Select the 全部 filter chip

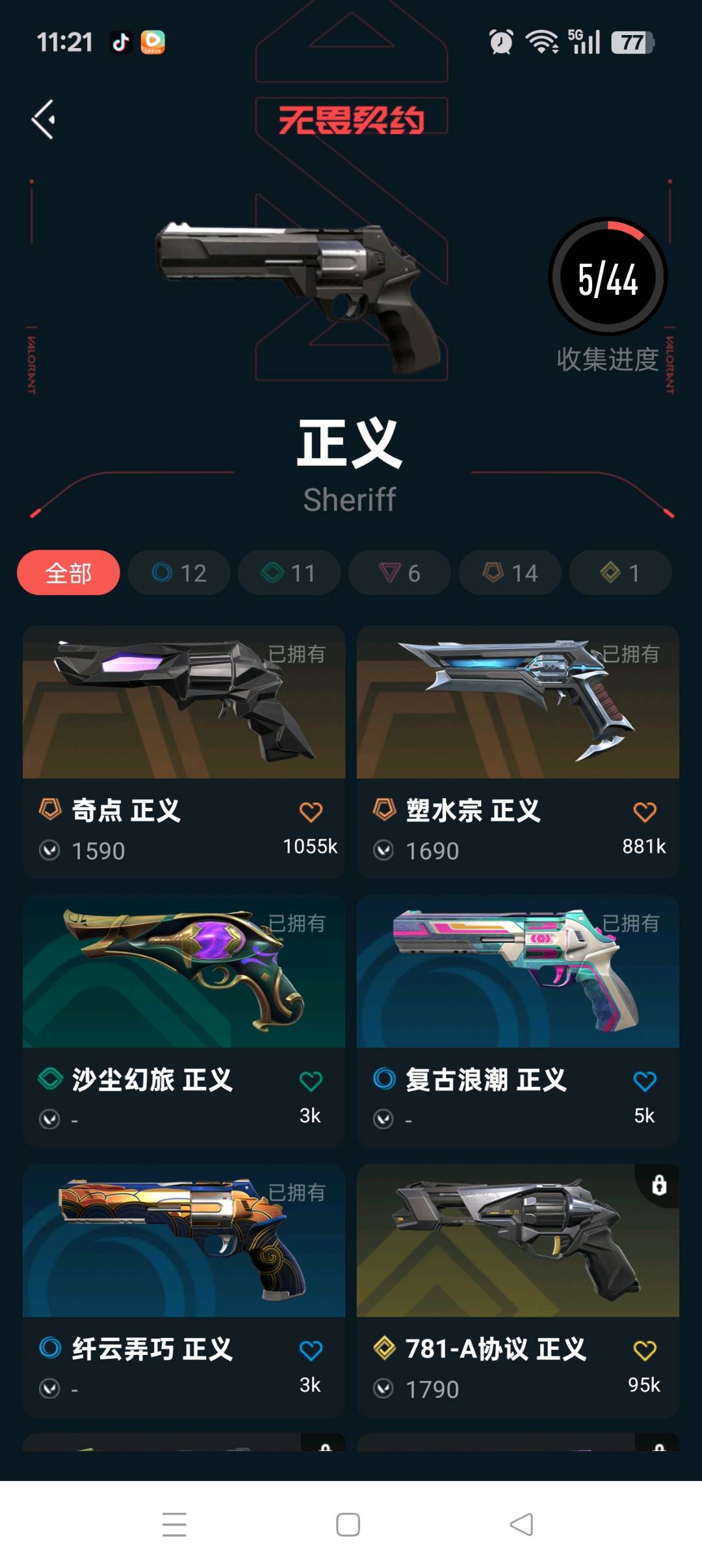(x=68, y=573)
